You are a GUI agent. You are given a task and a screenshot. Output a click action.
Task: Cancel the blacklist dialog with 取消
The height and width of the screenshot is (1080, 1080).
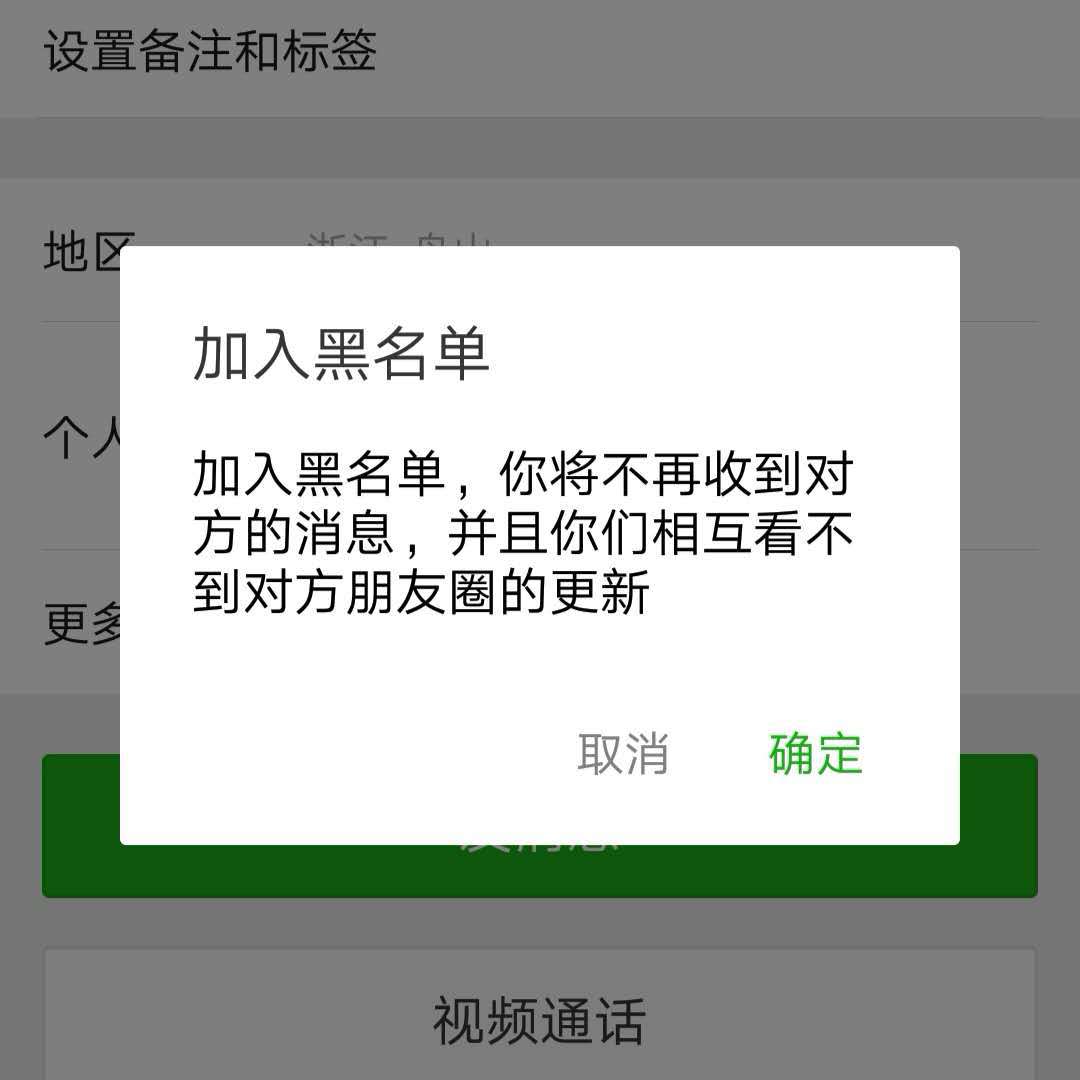pyautogui.click(x=622, y=753)
